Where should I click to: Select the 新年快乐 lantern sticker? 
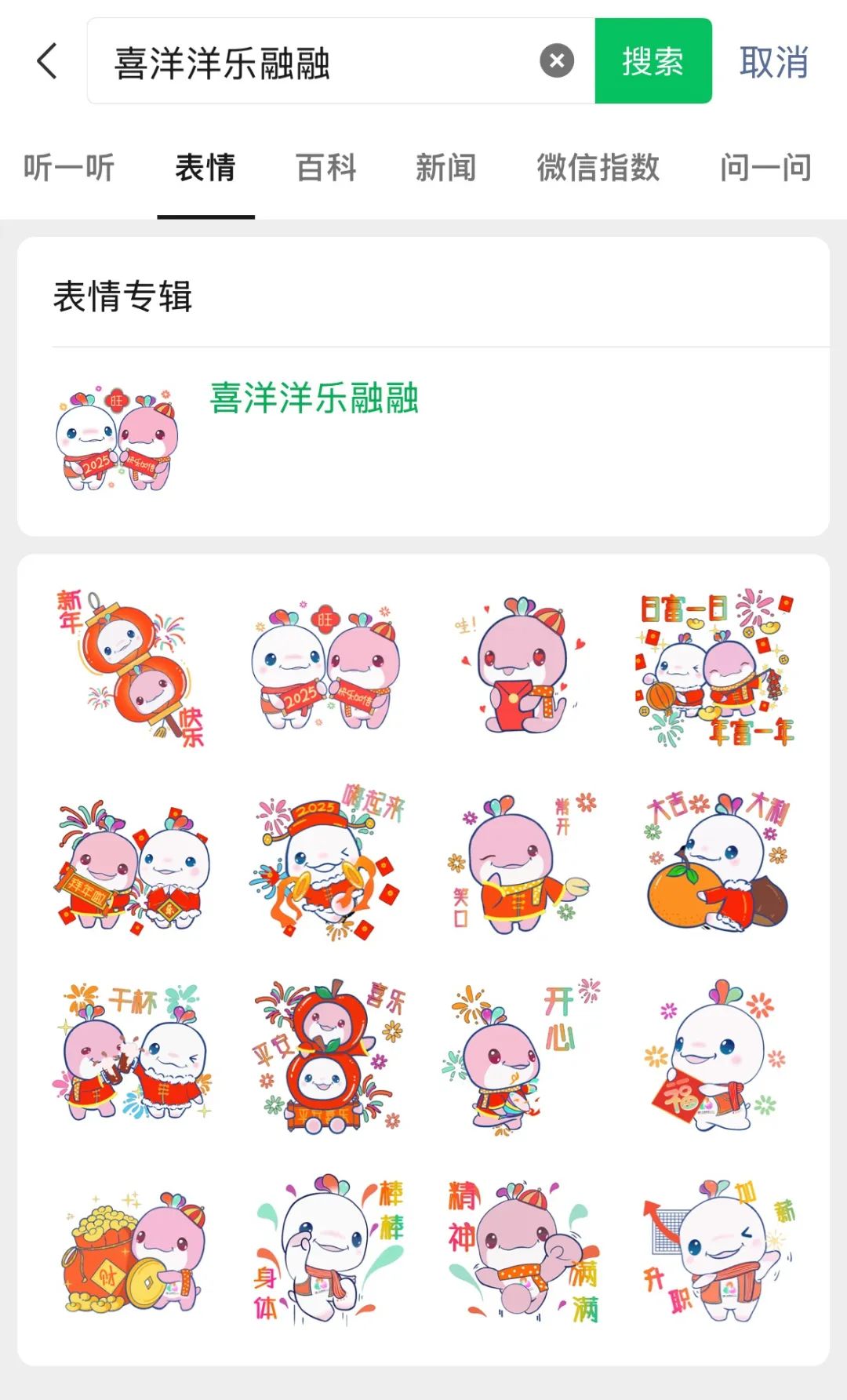(x=132, y=667)
